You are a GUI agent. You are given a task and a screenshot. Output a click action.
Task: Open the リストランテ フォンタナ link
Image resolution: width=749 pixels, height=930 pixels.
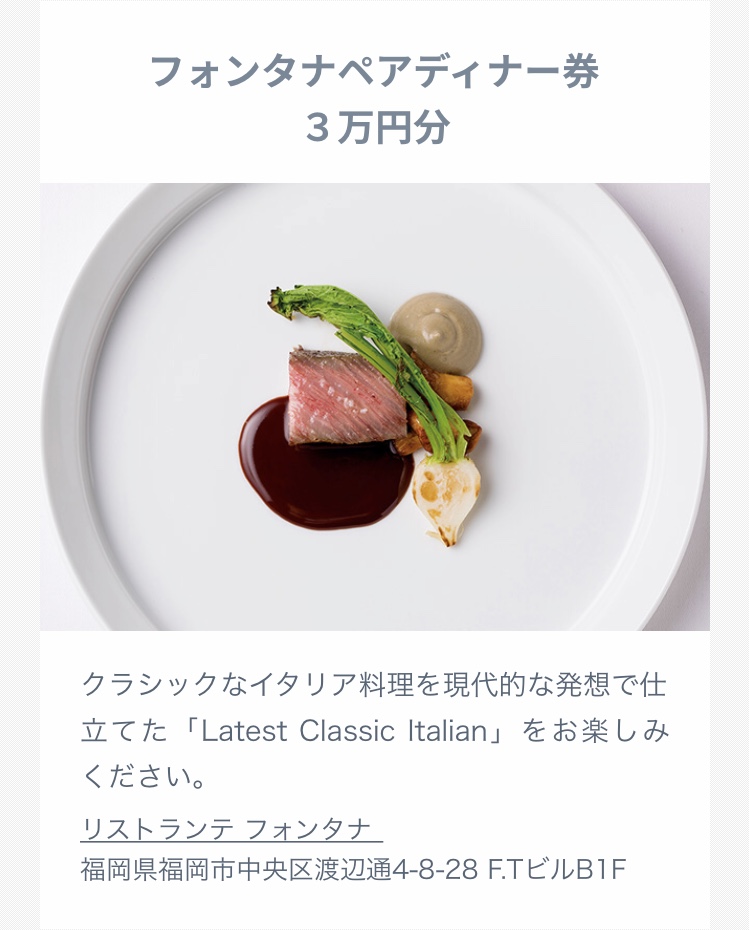(231, 829)
